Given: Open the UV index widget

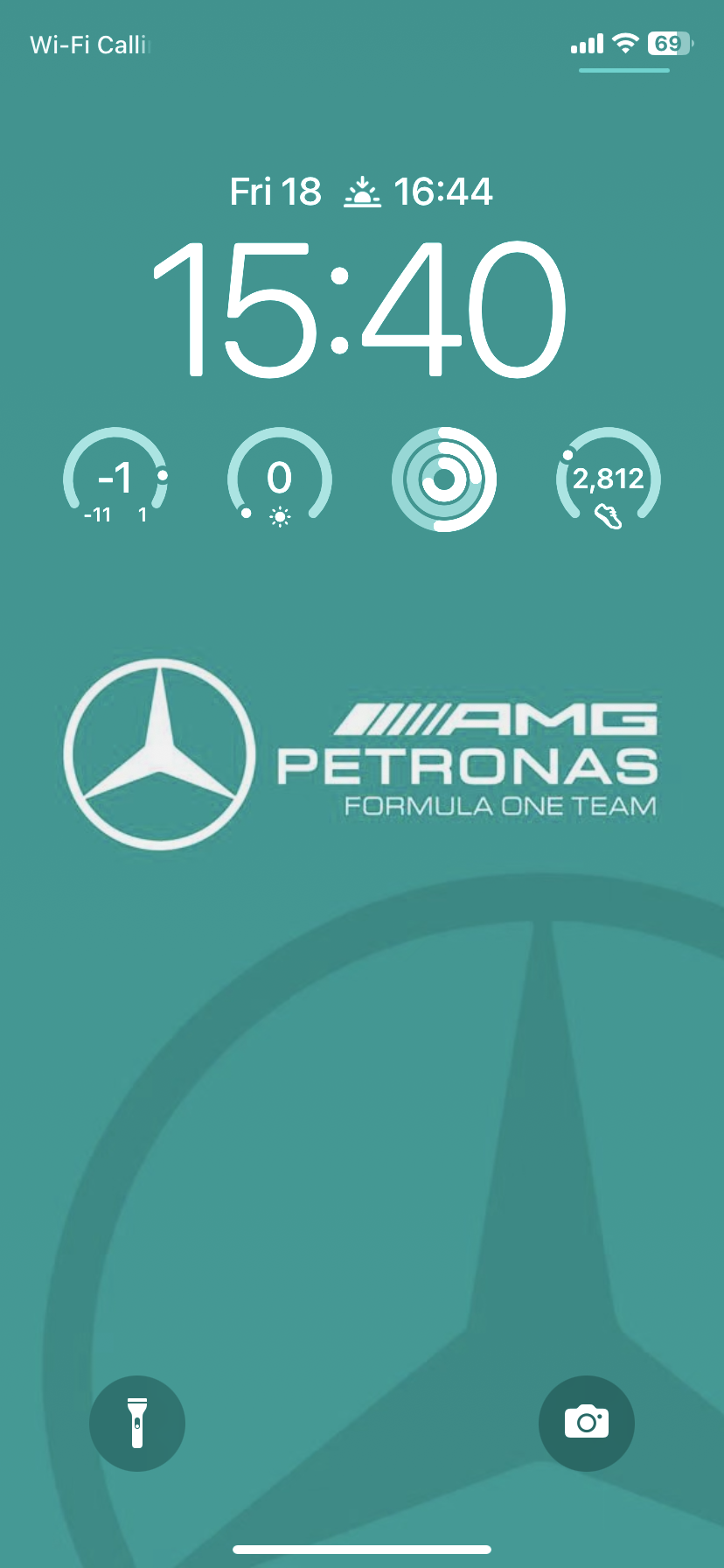Looking at the screenshot, I should pos(280,479).
